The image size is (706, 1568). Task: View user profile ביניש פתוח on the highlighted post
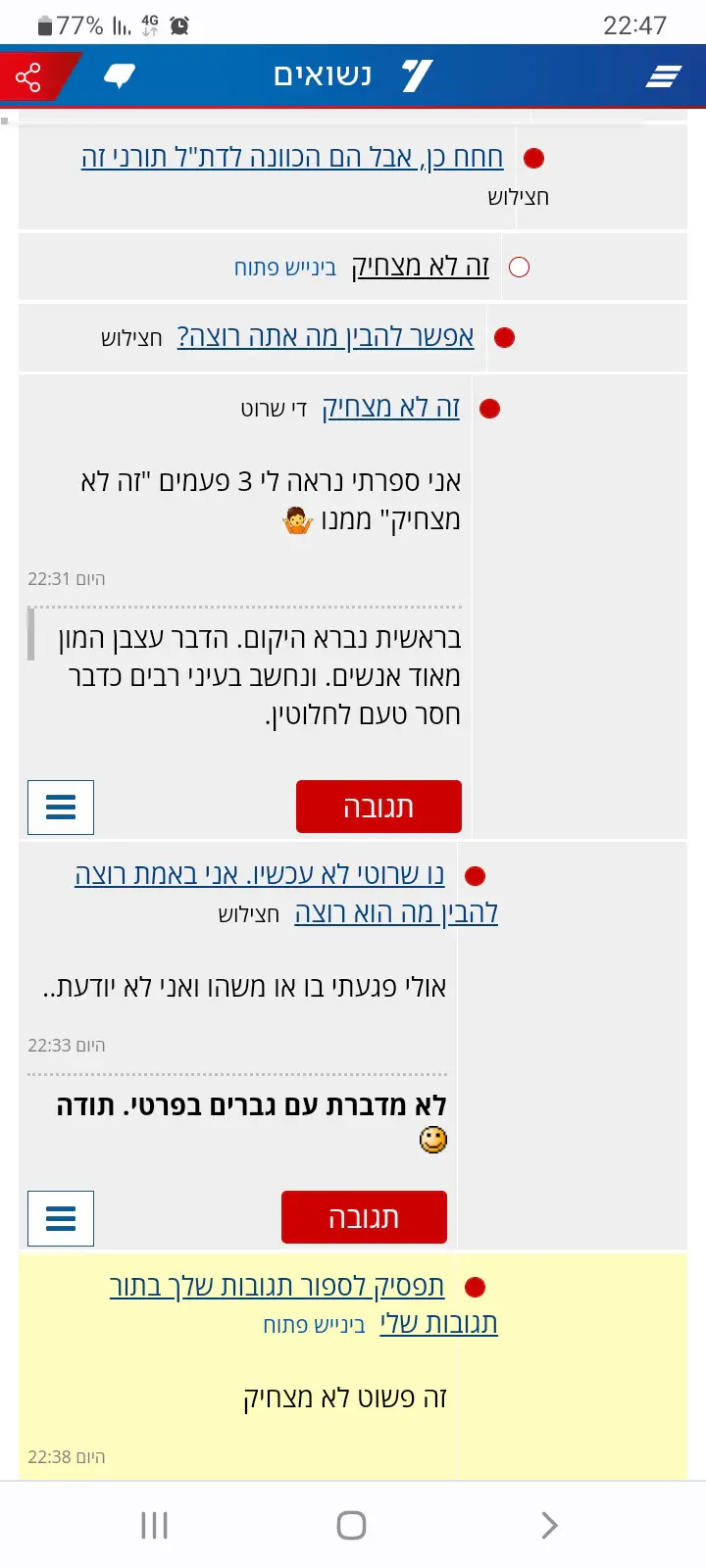coord(314,1326)
